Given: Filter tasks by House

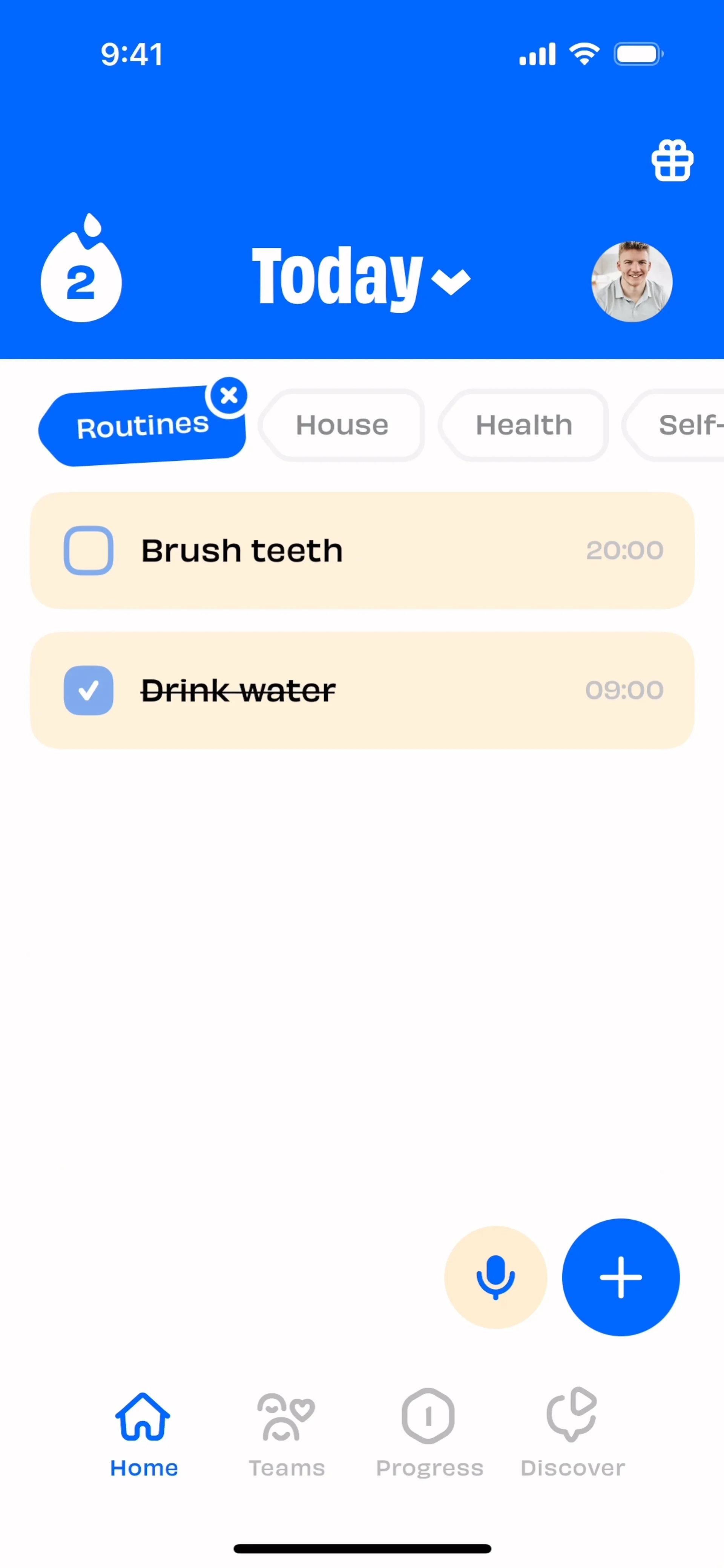Looking at the screenshot, I should pyautogui.click(x=342, y=425).
